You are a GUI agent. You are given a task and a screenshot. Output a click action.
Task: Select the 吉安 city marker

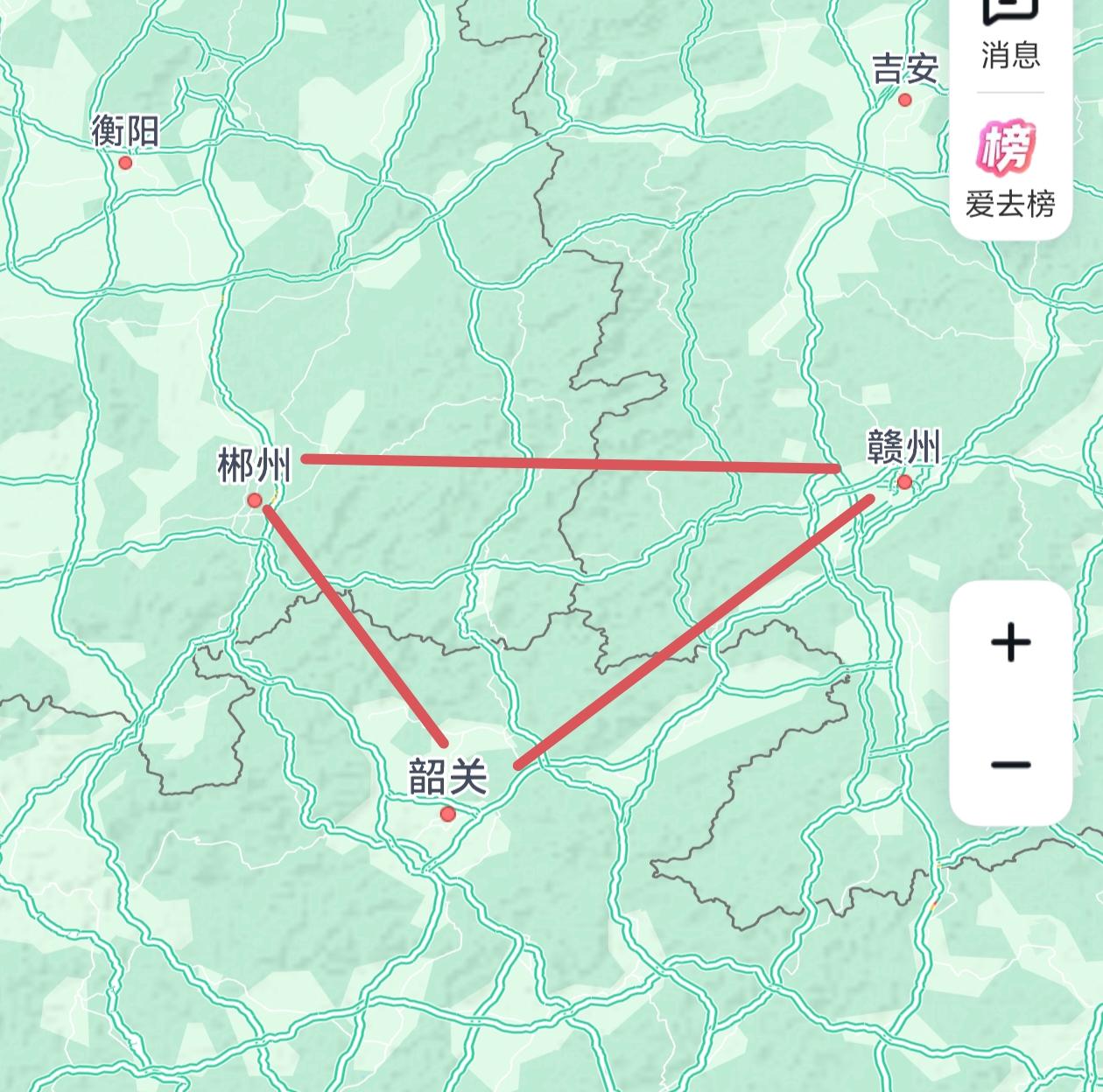(905, 100)
